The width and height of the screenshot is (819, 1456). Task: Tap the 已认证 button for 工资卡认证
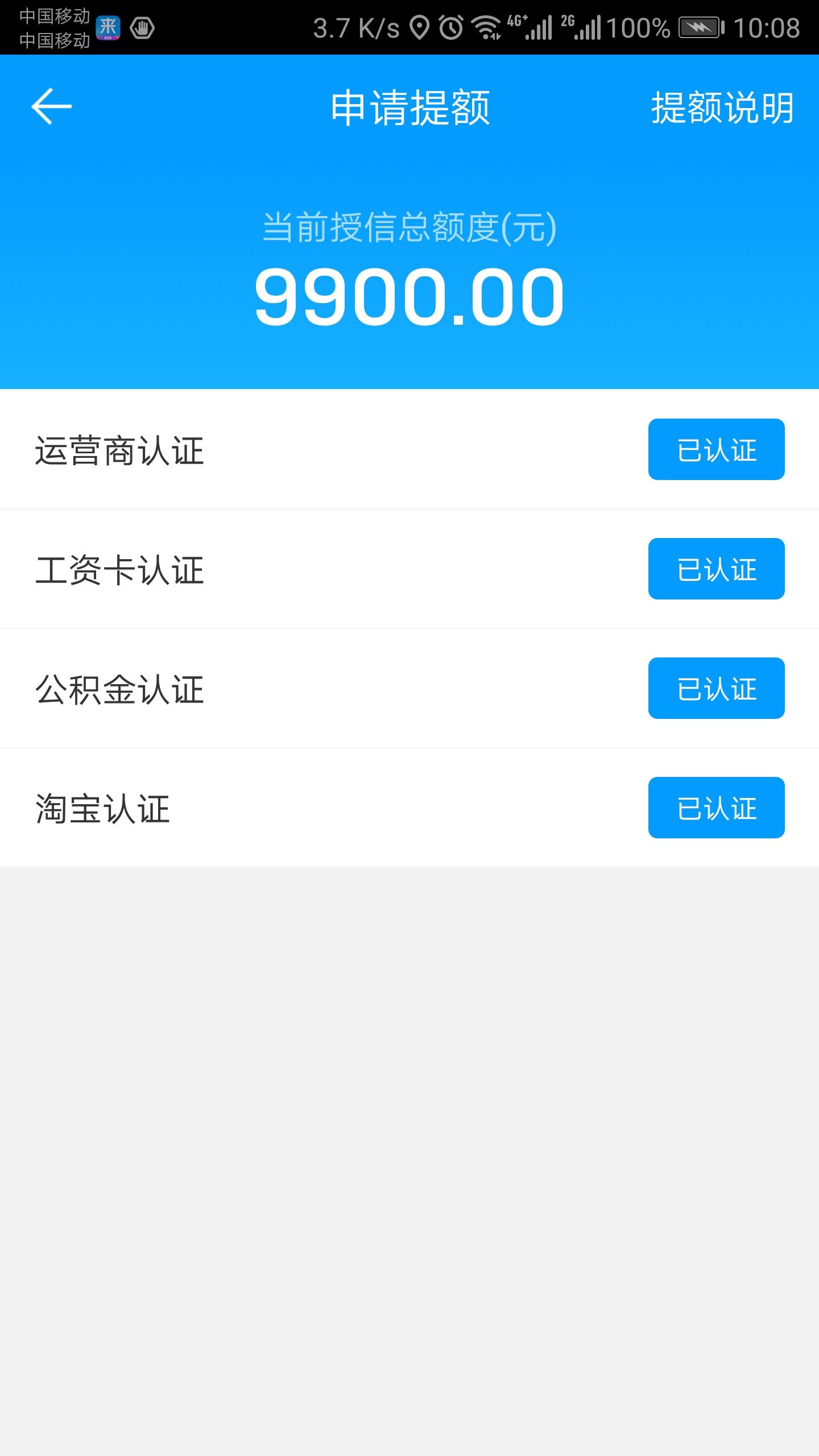(717, 569)
